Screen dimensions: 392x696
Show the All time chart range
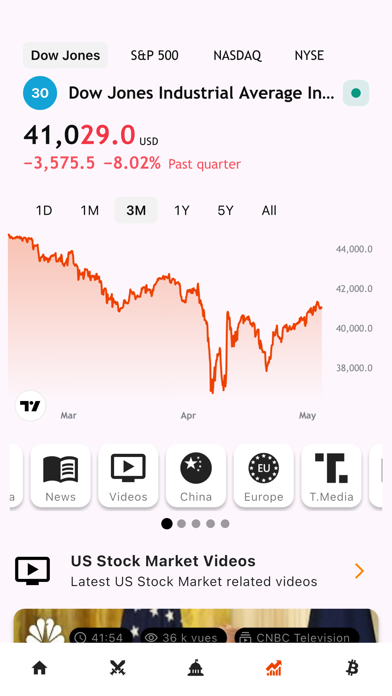[269, 210]
